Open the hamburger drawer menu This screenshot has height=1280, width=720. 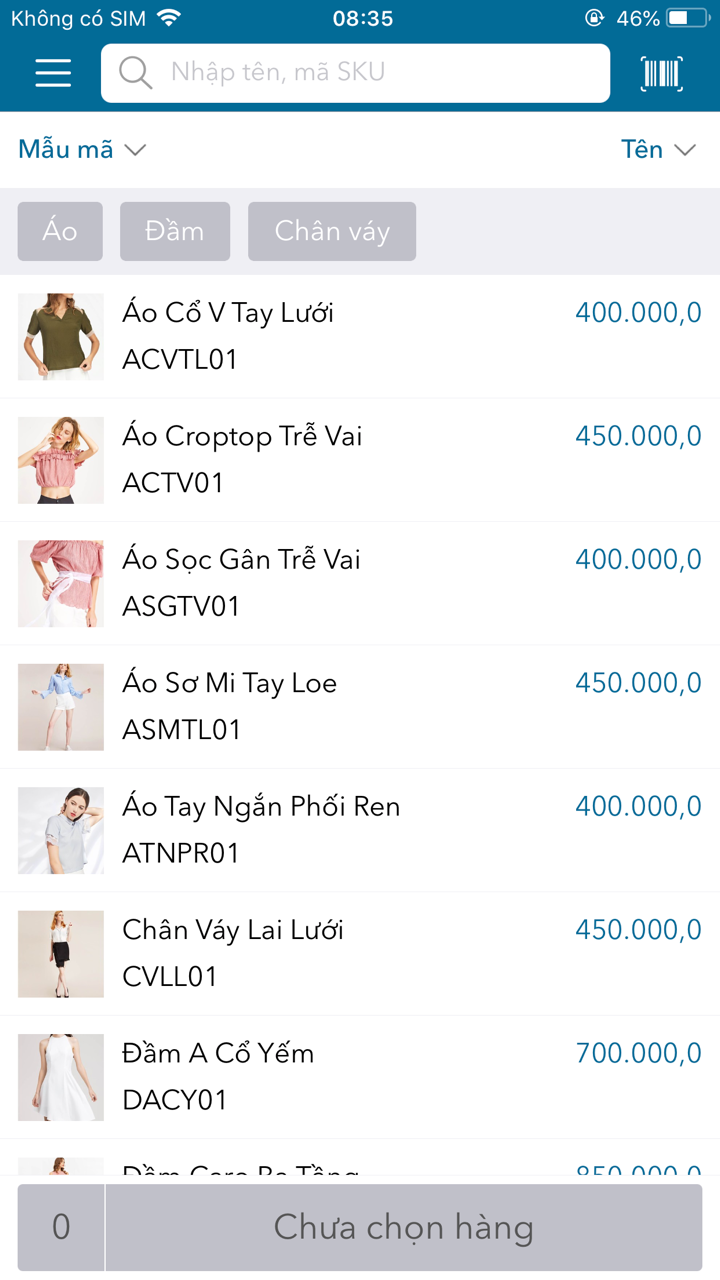tap(53, 73)
